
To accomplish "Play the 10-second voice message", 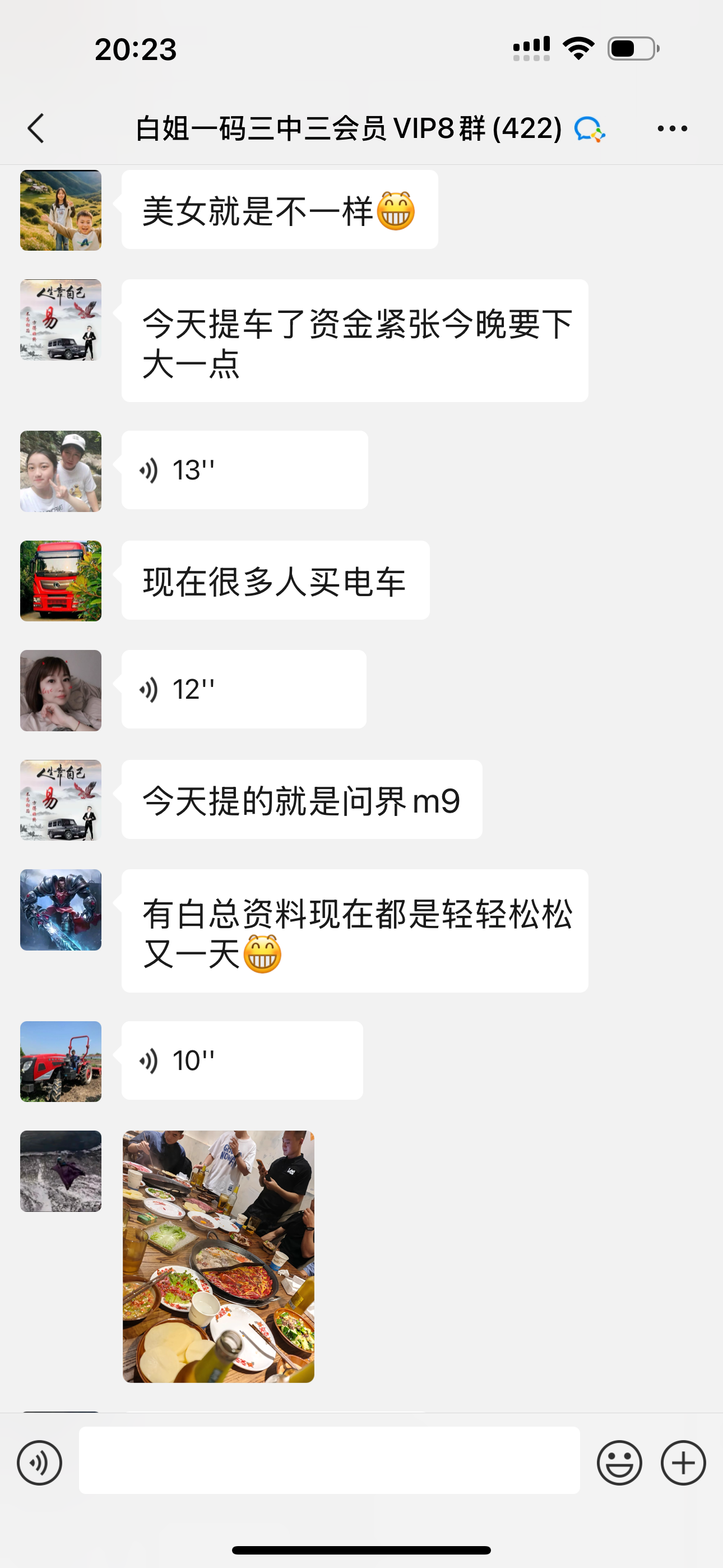I will (x=242, y=1060).
